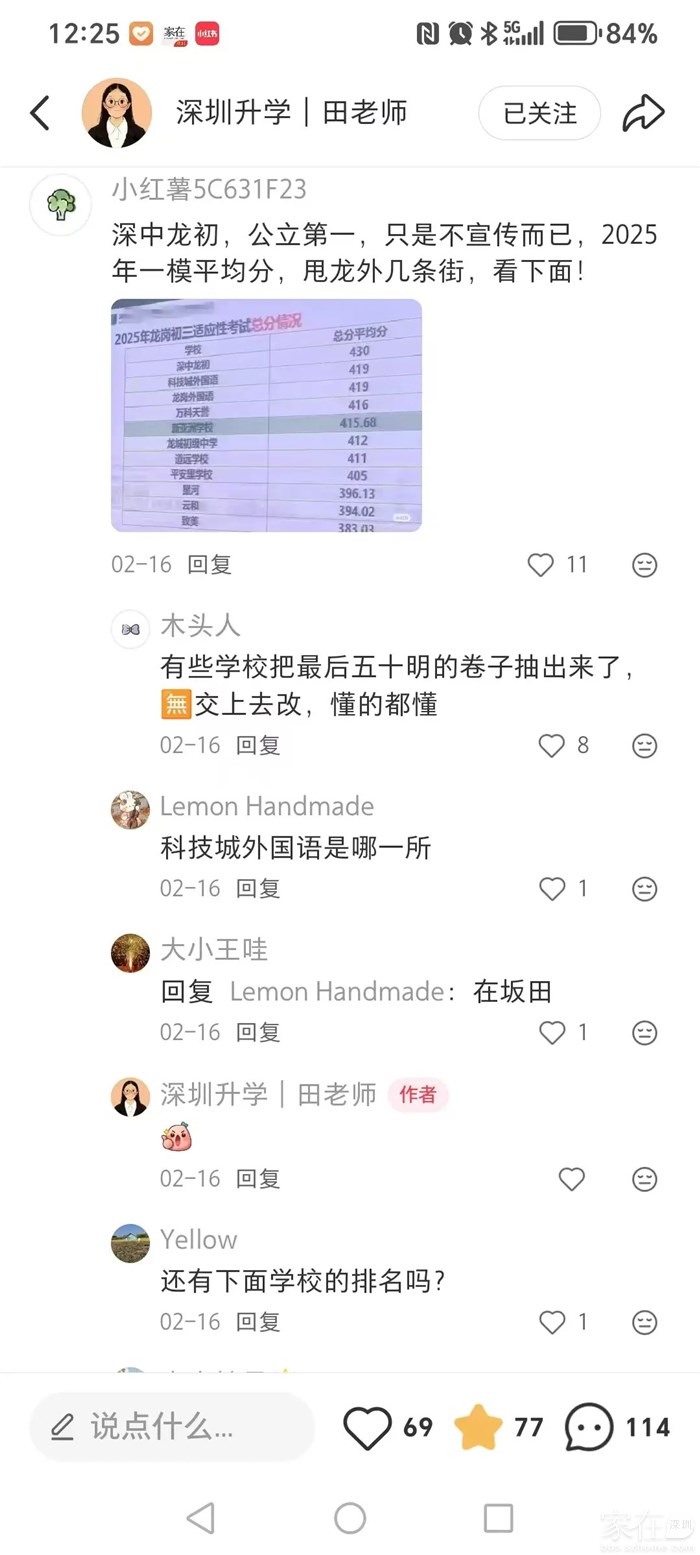This screenshot has width=700, height=1555.
Task: Open the 说点什么 comment input
Action: point(170,1426)
